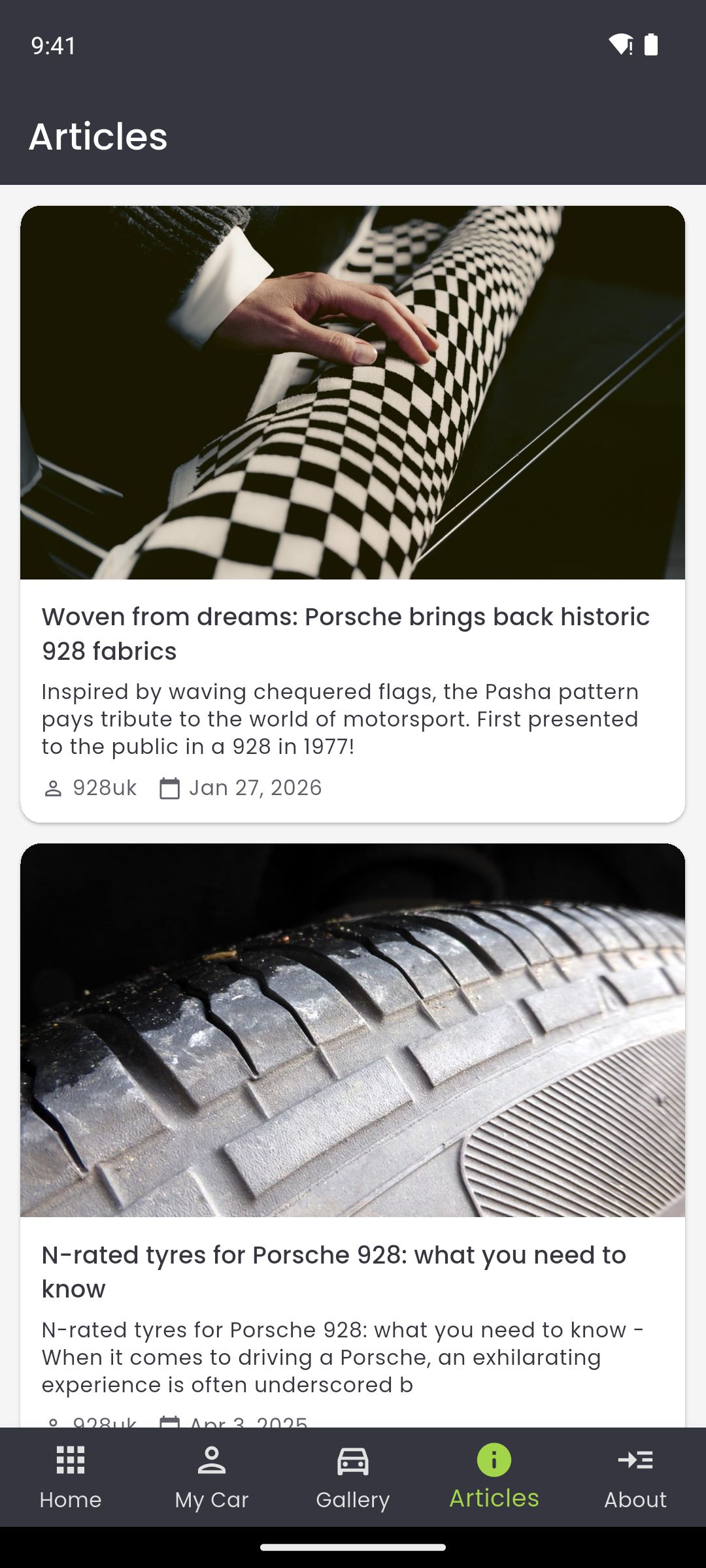Tap the battery indicator in the status bar
The height and width of the screenshot is (1568, 706).
click(651, 45)
